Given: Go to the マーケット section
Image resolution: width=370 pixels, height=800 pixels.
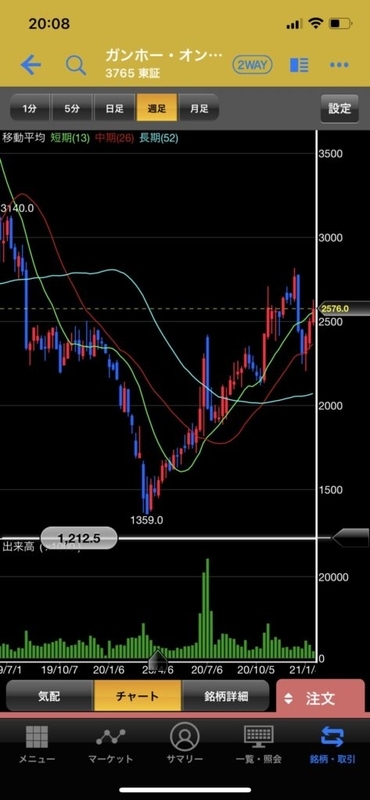Looking at the screenshot, I should [x=111, y=744].
